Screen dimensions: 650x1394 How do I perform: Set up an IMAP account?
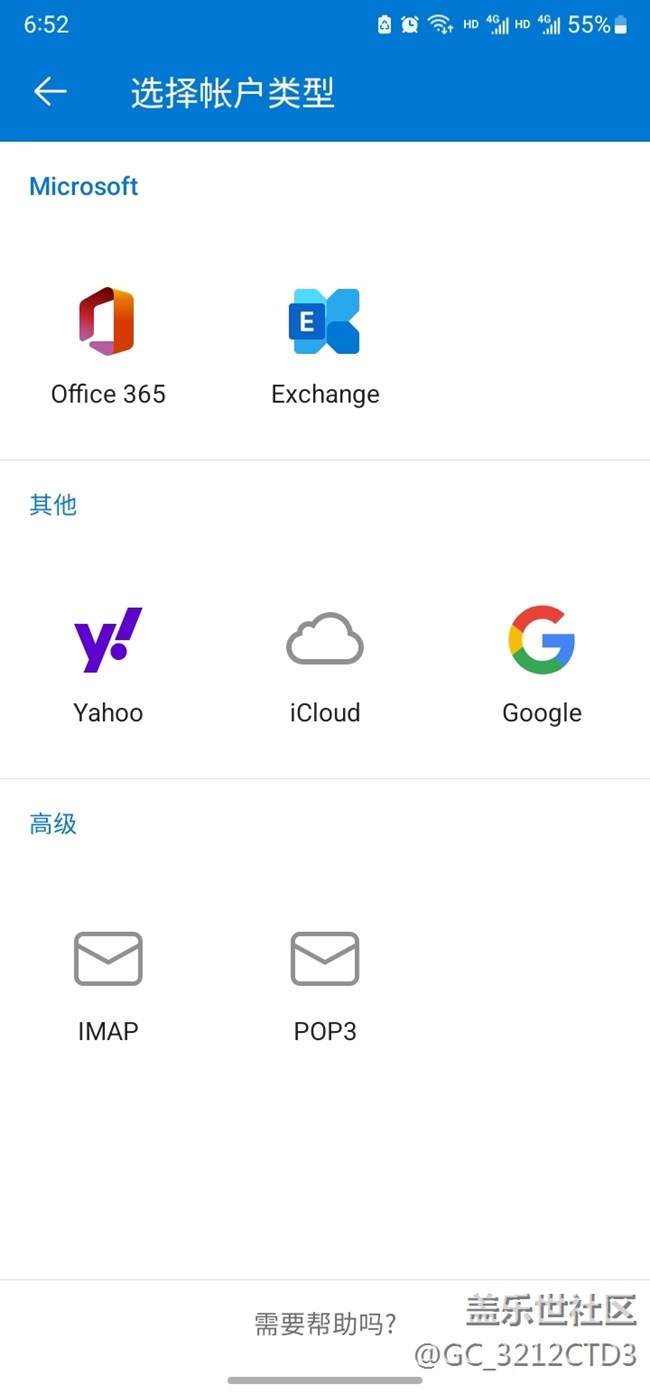[108, 982]
